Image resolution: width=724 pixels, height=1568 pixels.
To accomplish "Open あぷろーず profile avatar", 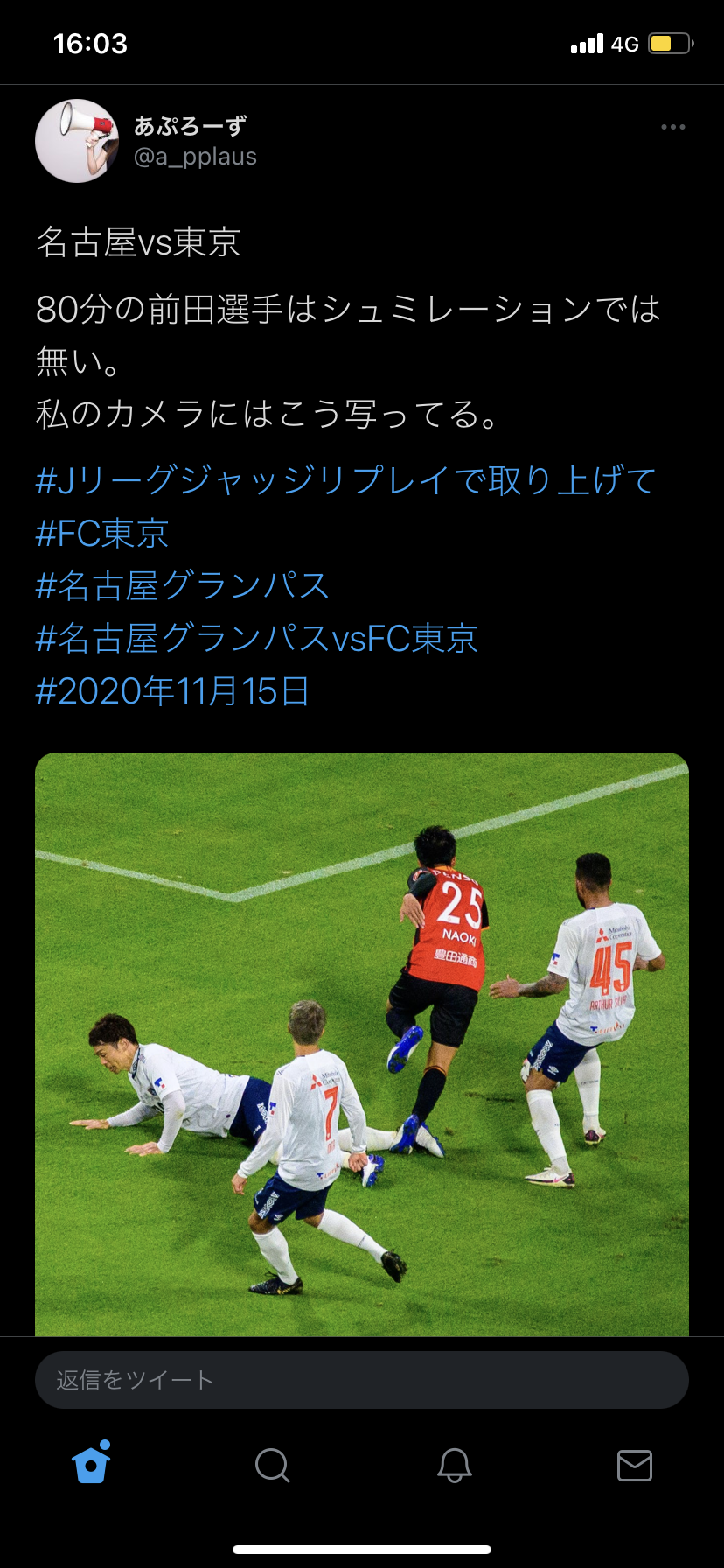I will tap(77, 141).
